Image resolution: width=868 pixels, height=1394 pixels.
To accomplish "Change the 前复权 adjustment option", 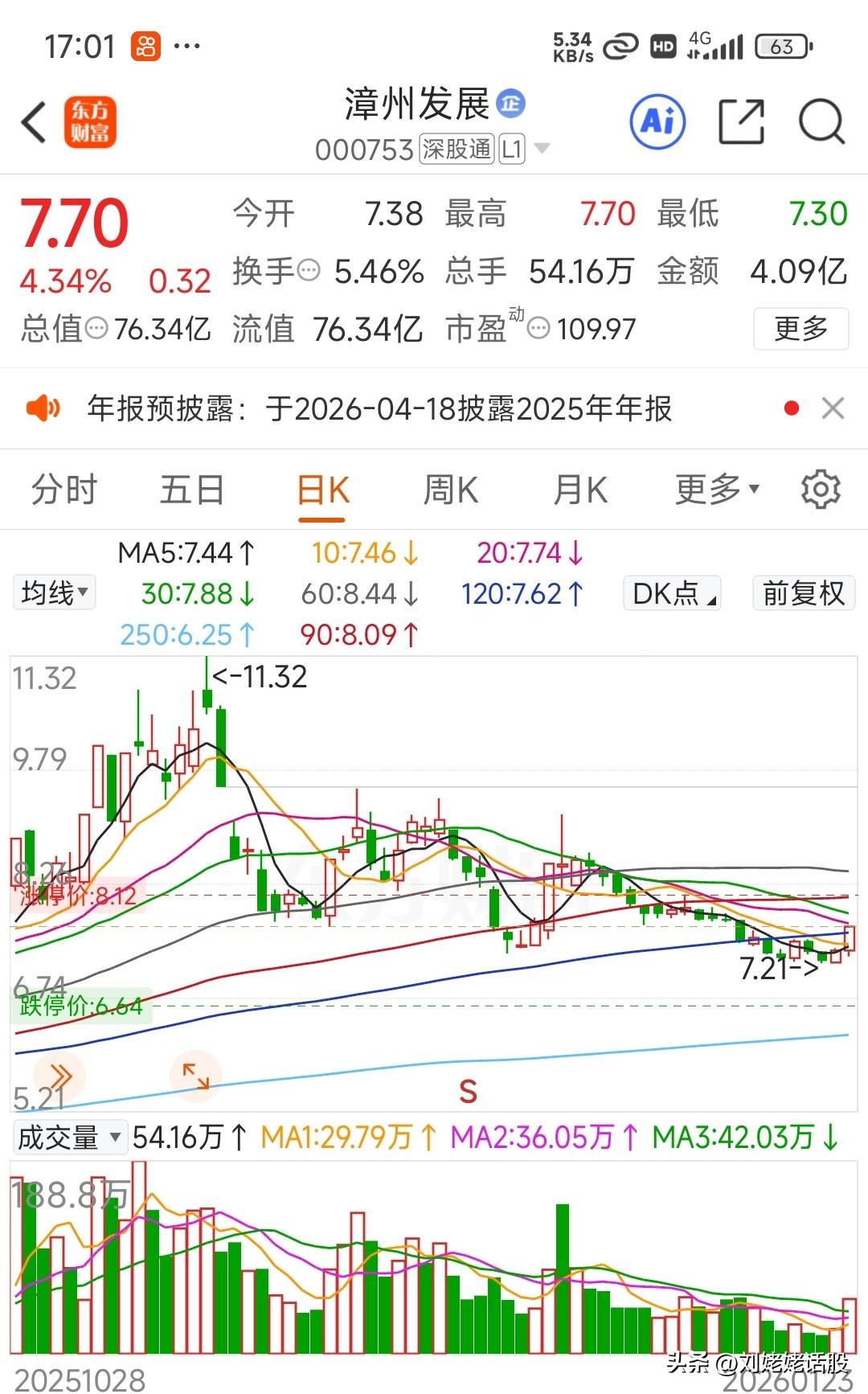I will pyautogui.click(x=803, y=594).
